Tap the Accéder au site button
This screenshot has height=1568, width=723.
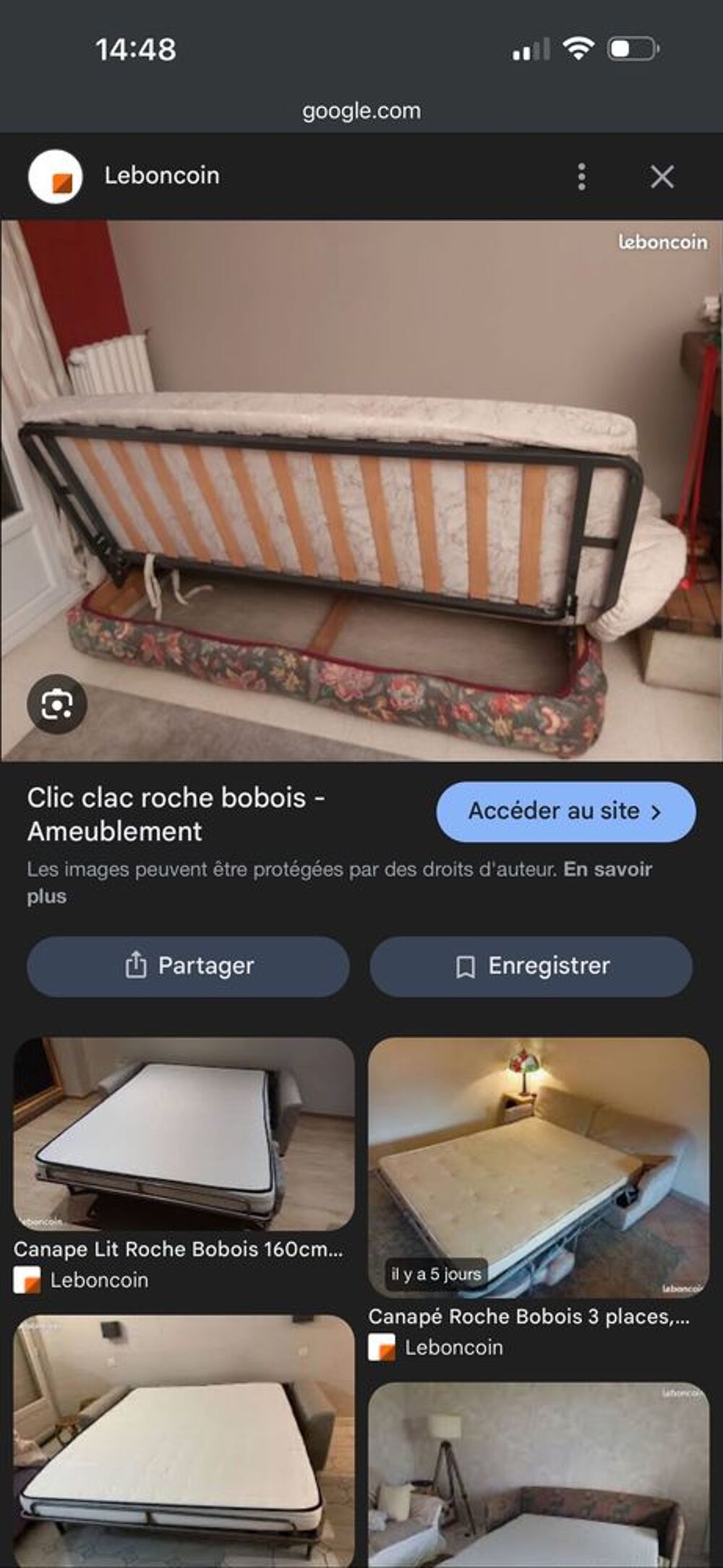566,811
